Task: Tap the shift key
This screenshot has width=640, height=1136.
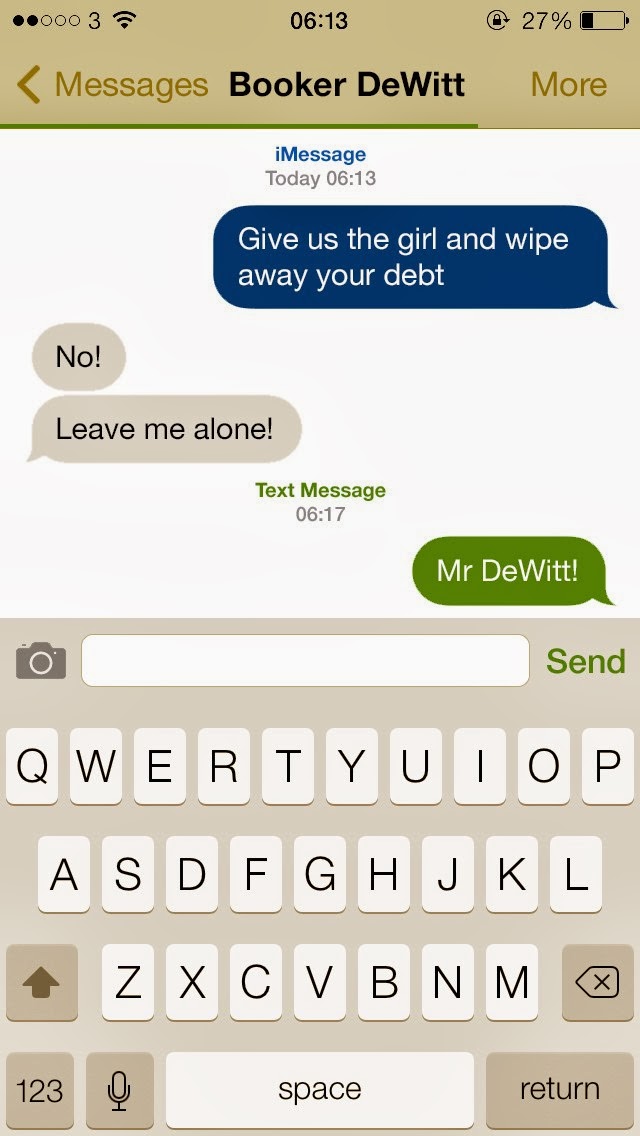Action: click(42, 983)
